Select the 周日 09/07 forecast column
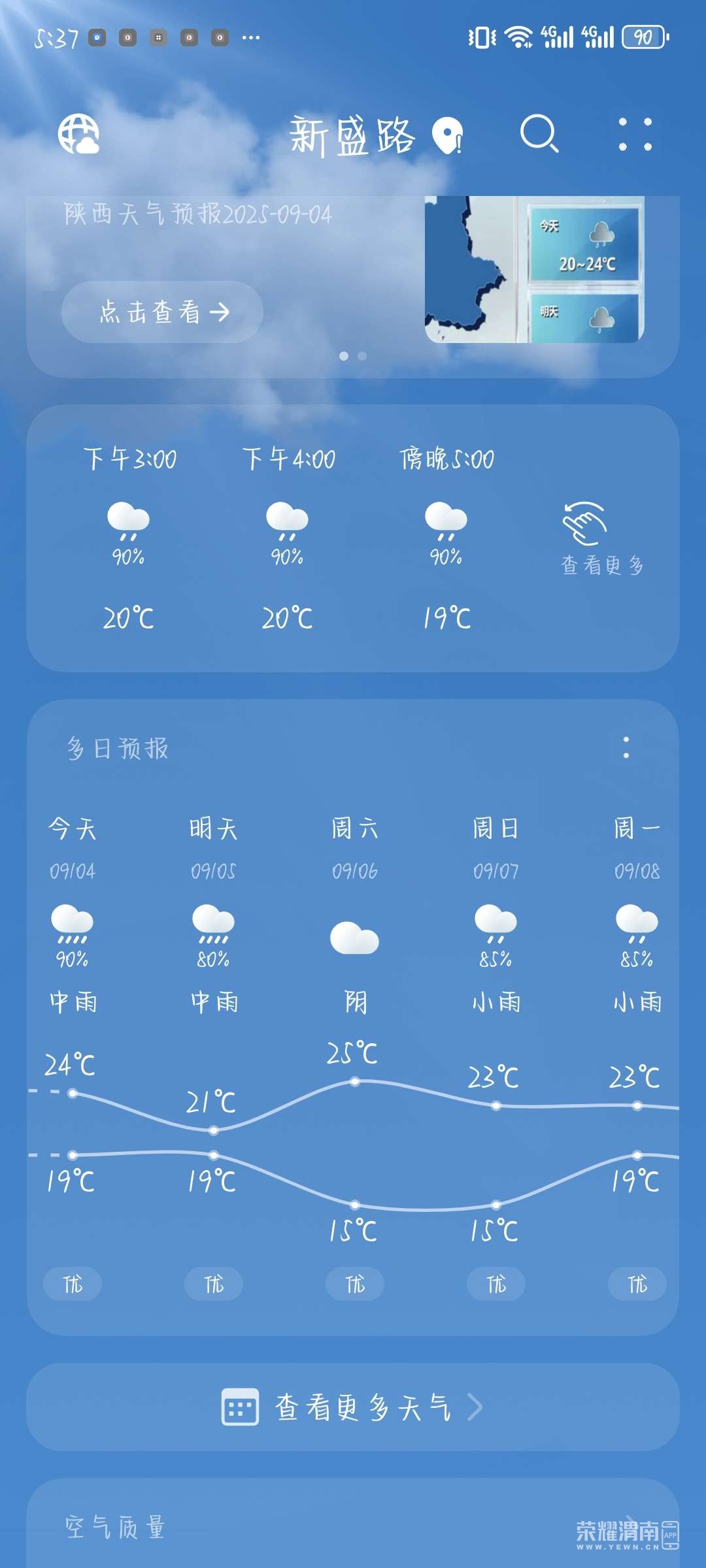 click(x=496, y=915)
